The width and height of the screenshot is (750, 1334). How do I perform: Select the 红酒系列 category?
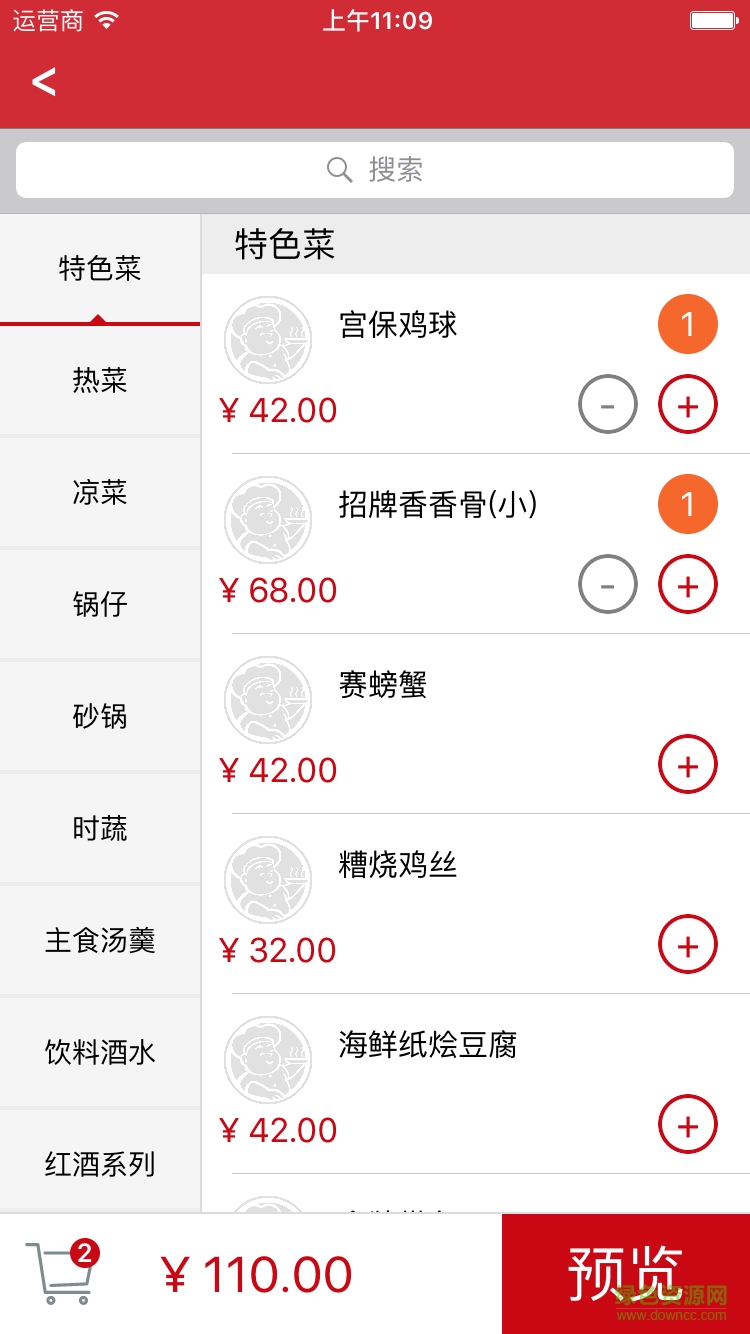point(100,1164)
